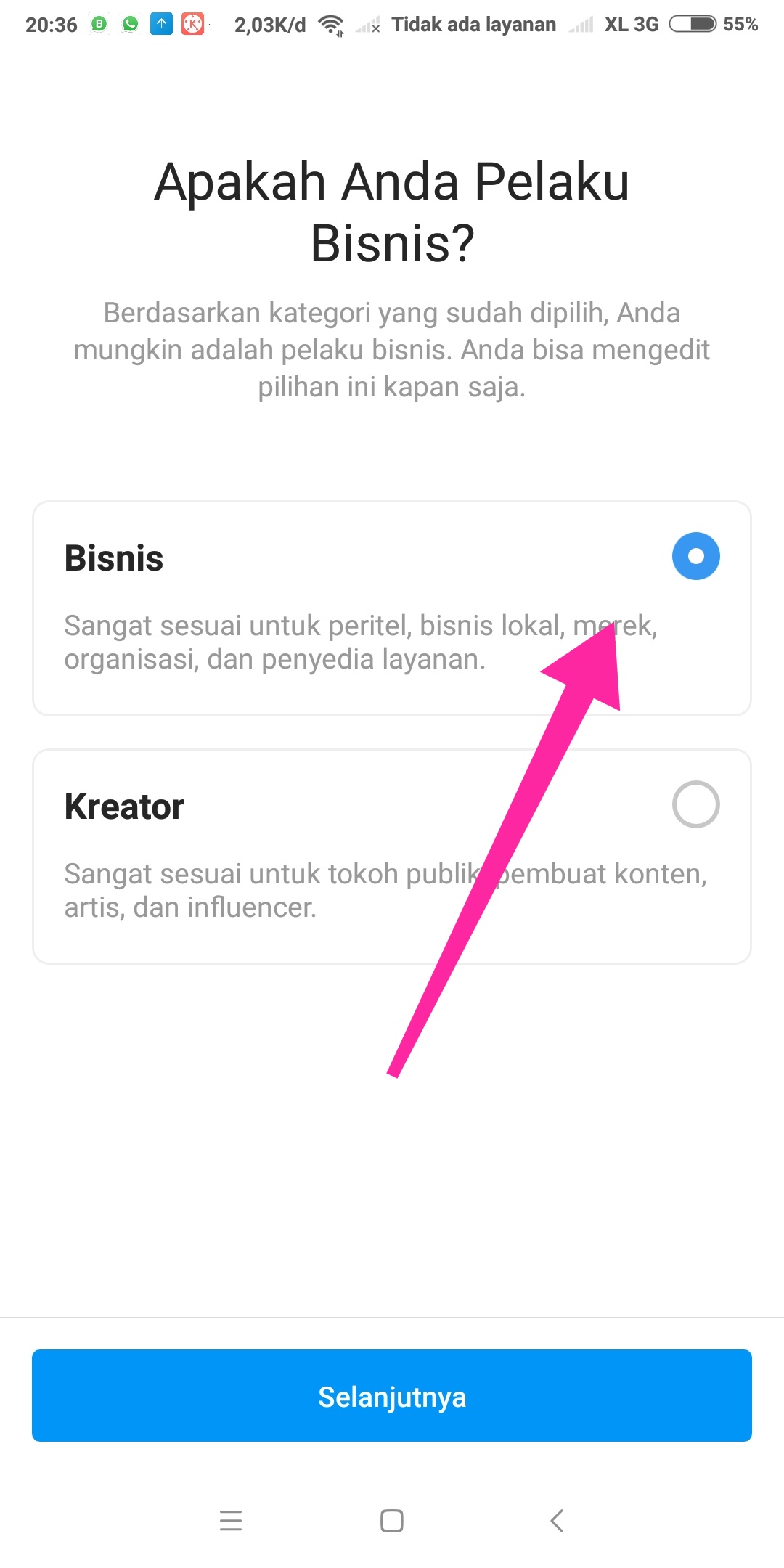This screenshot has height=1568, width=784.
Task: Select the Bisnis radio button
Action: point(695,556)
